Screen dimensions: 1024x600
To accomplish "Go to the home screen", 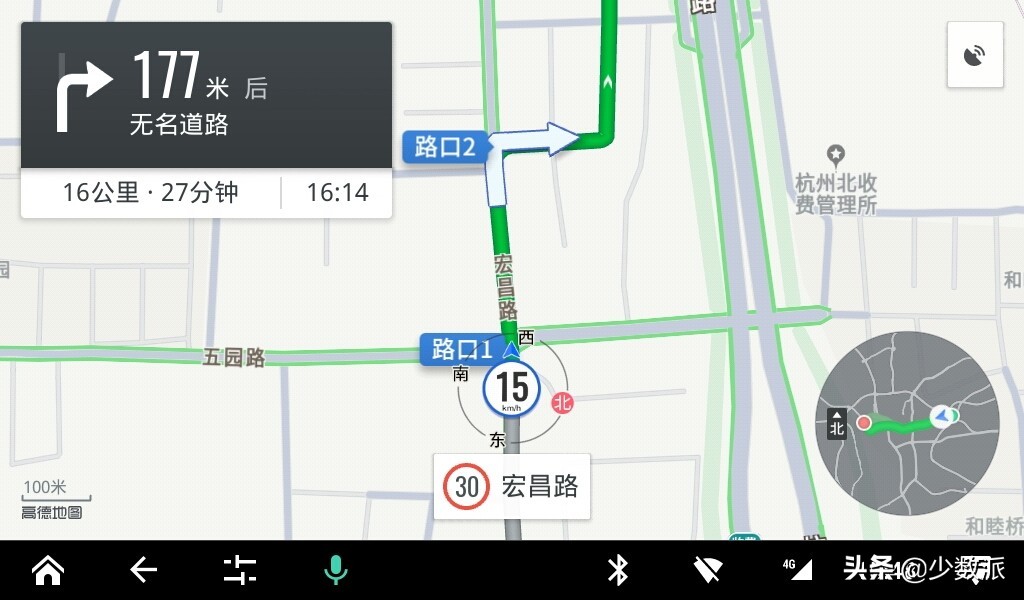I will pos(47,570).
